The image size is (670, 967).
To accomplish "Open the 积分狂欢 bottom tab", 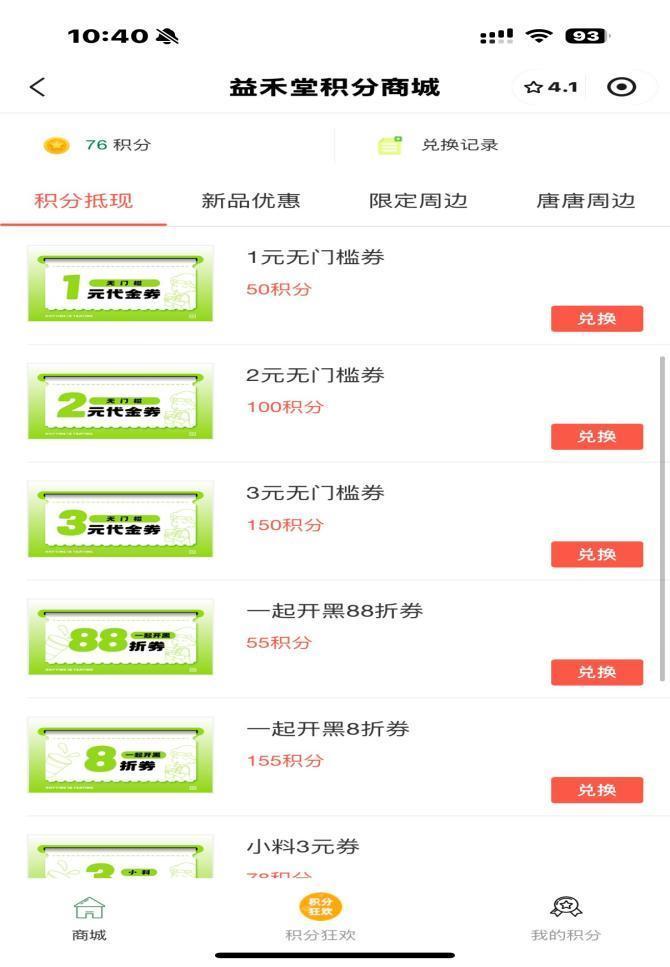I will click(x=320, y=918).
